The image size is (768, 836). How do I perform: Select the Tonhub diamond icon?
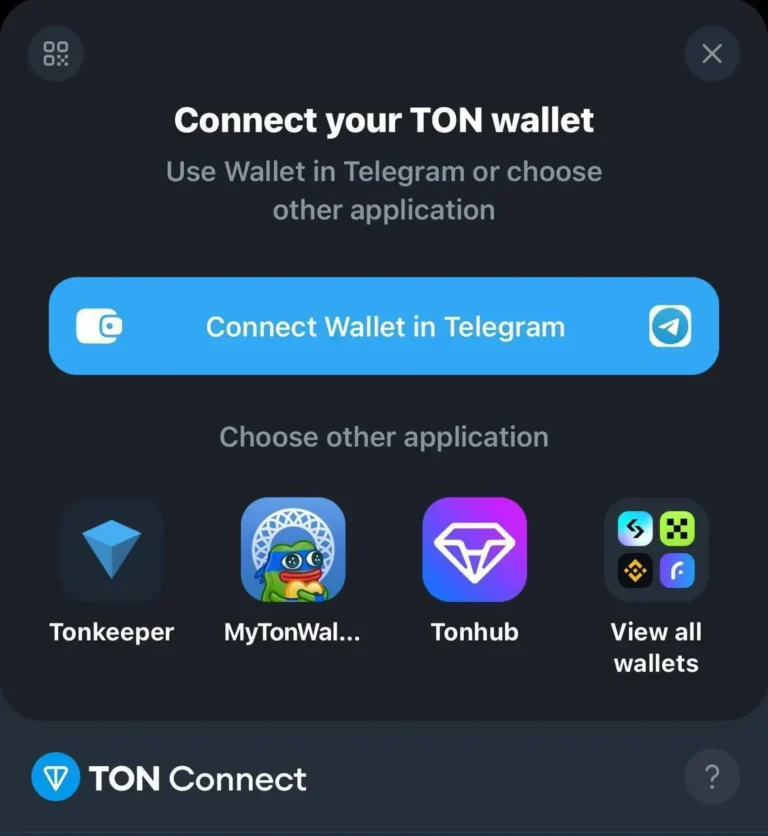[475, 549]
